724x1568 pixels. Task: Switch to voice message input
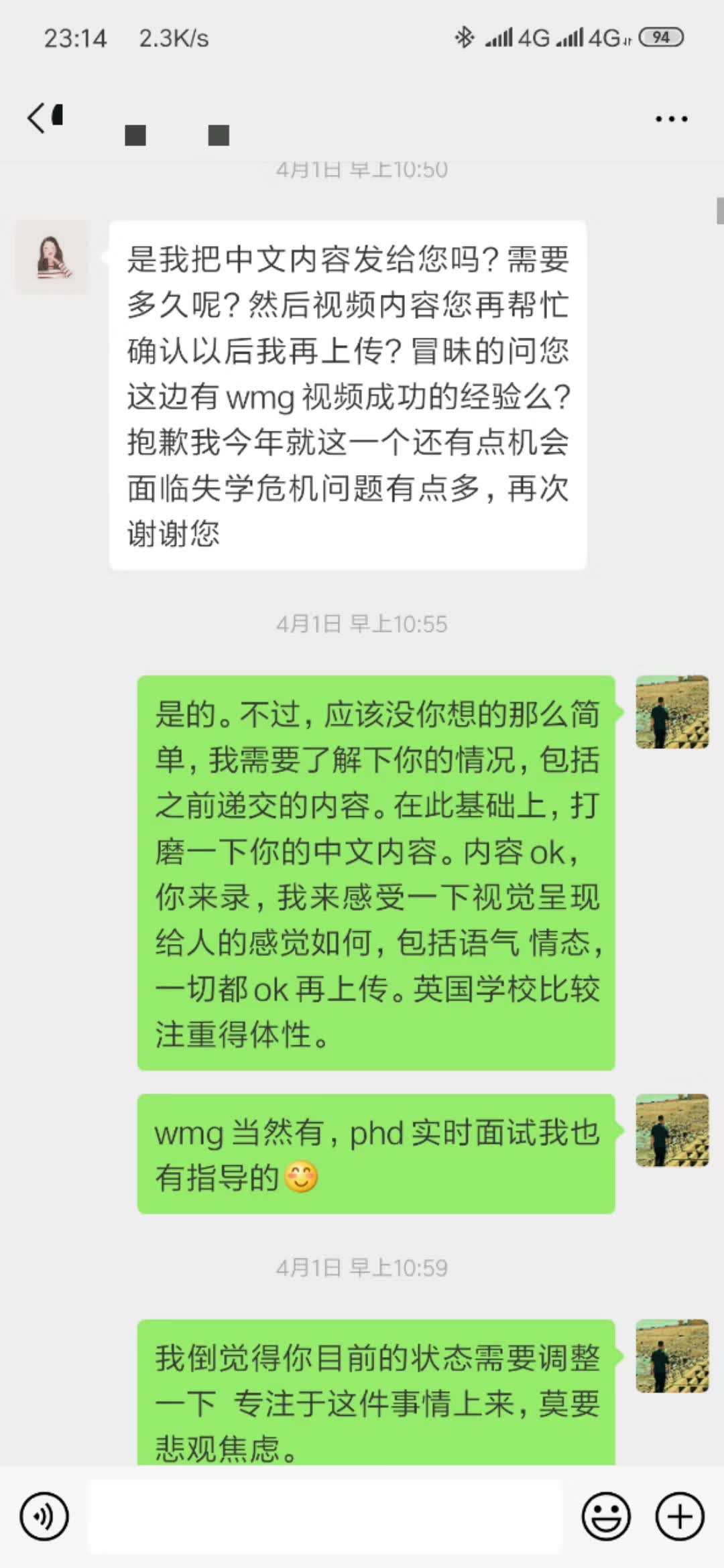44,1516
